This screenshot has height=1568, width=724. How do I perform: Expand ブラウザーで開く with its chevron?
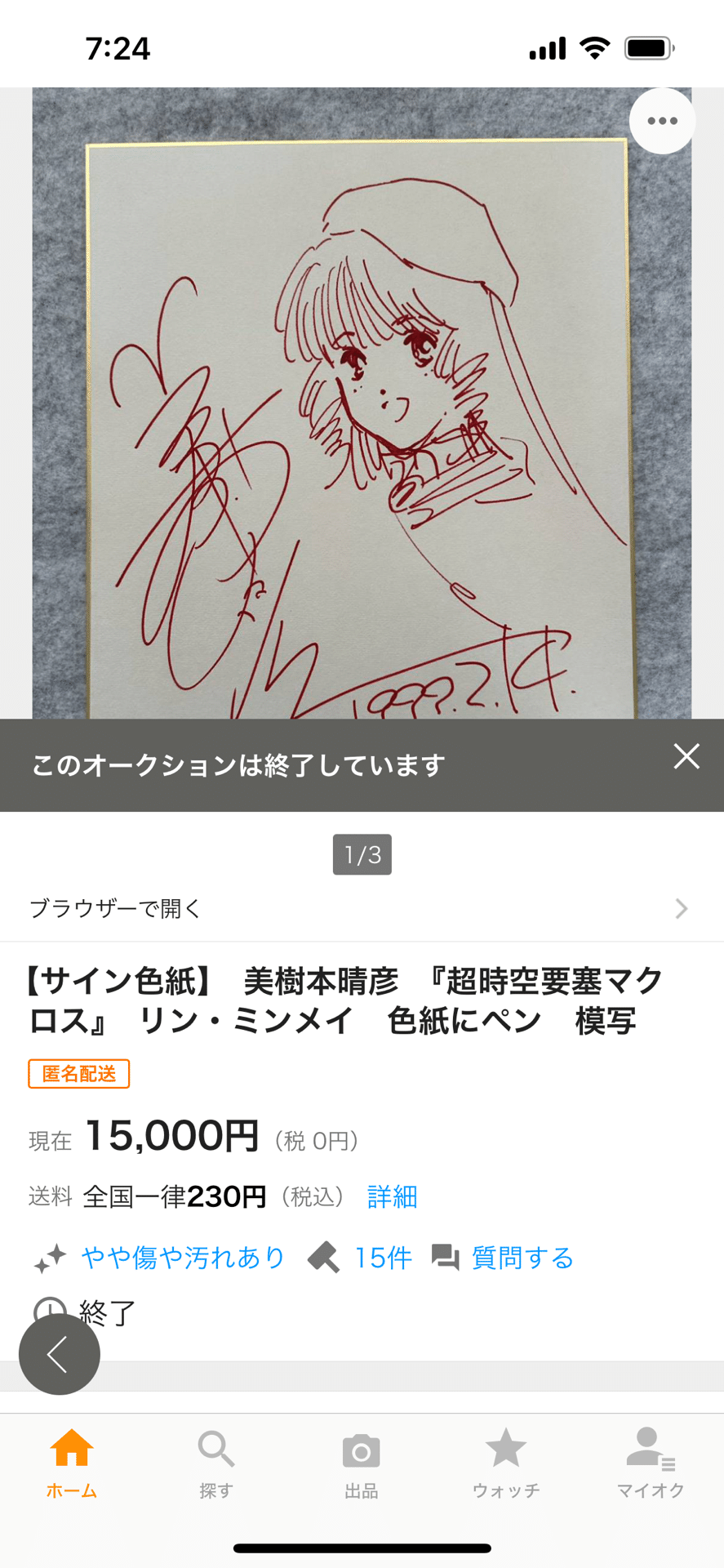[x=682, y=908]
